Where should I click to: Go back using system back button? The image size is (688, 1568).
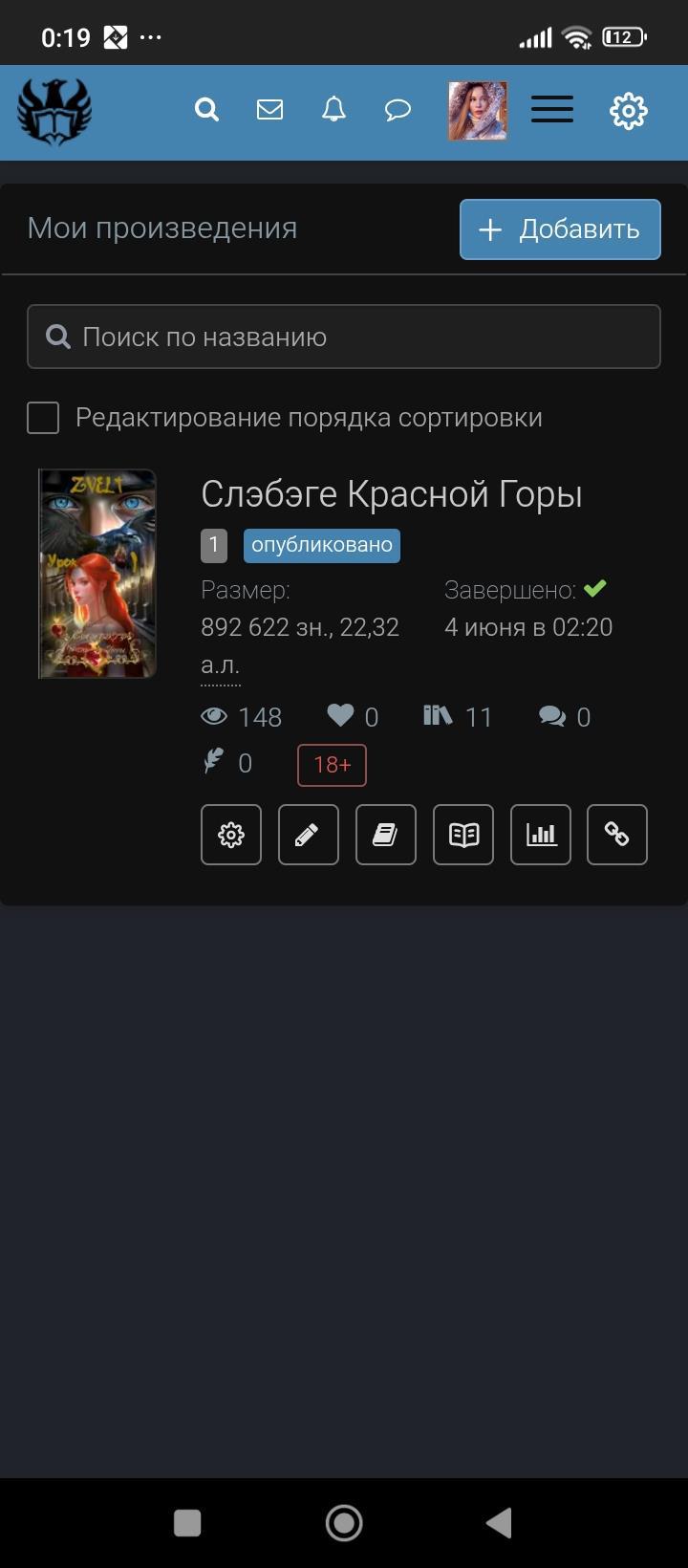tap(499, 1522)
